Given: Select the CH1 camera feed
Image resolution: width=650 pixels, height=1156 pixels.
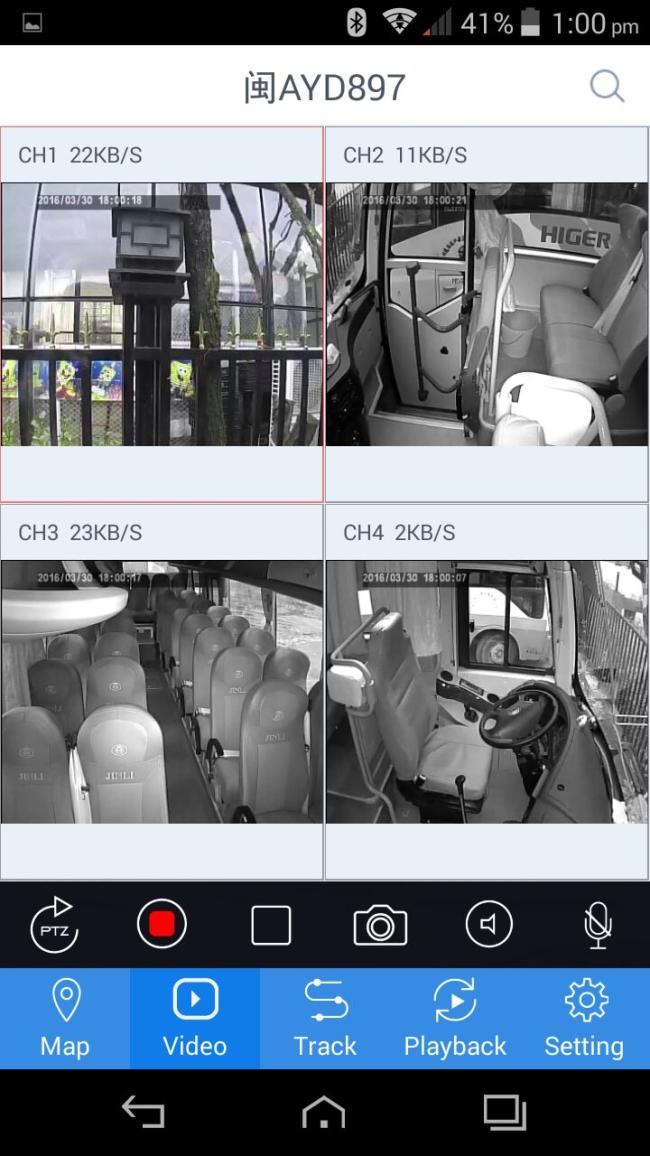Looking at the screenshot, I should click(162, 314).
